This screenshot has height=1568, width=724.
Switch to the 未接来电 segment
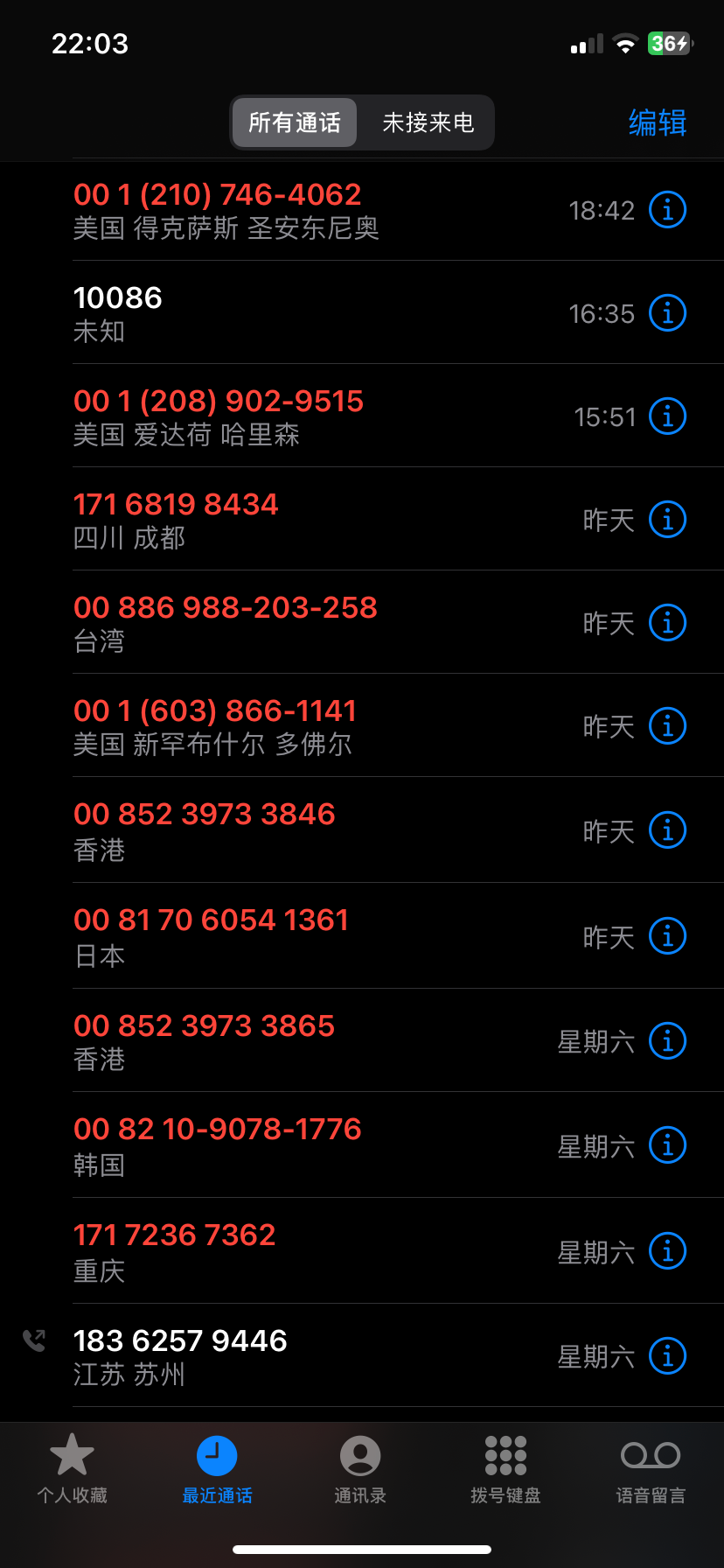coord(428,122)
